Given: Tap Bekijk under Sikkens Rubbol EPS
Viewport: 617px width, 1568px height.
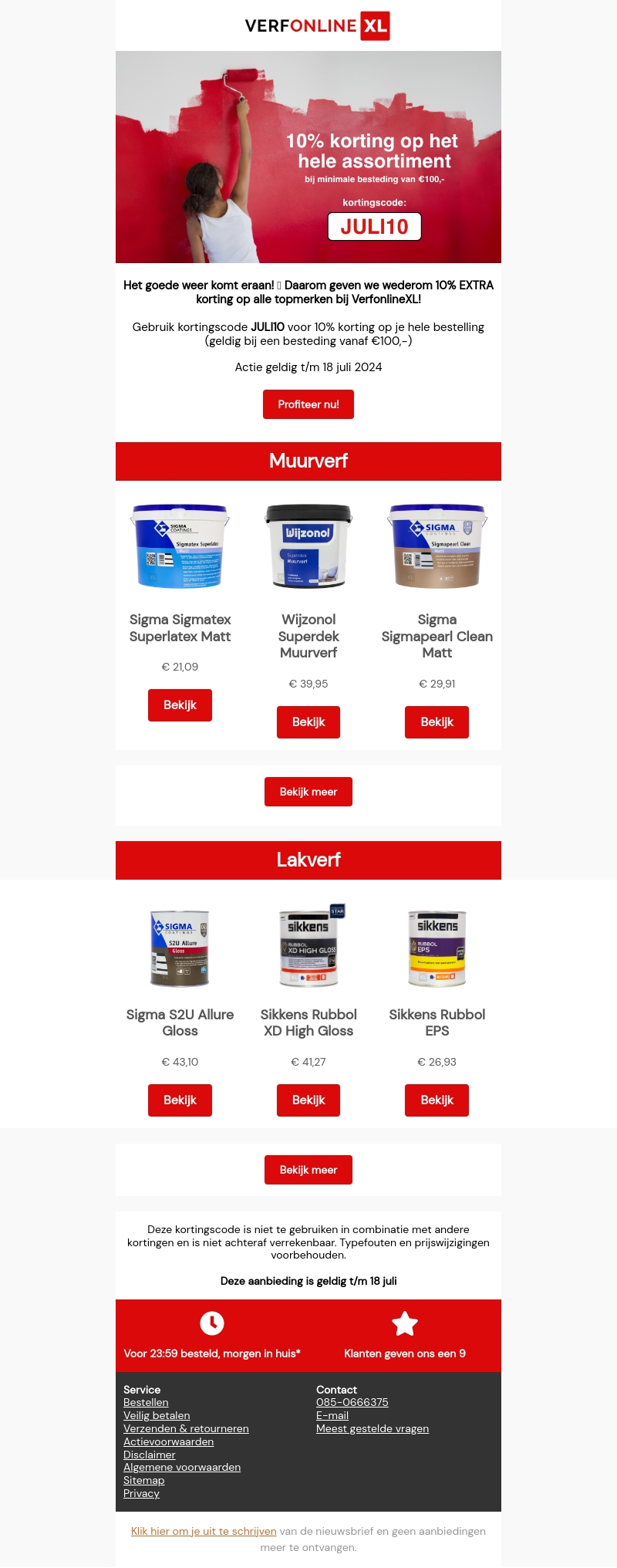Looking at the screenshot, I should pyautogui.click(x=437, y=1100).
